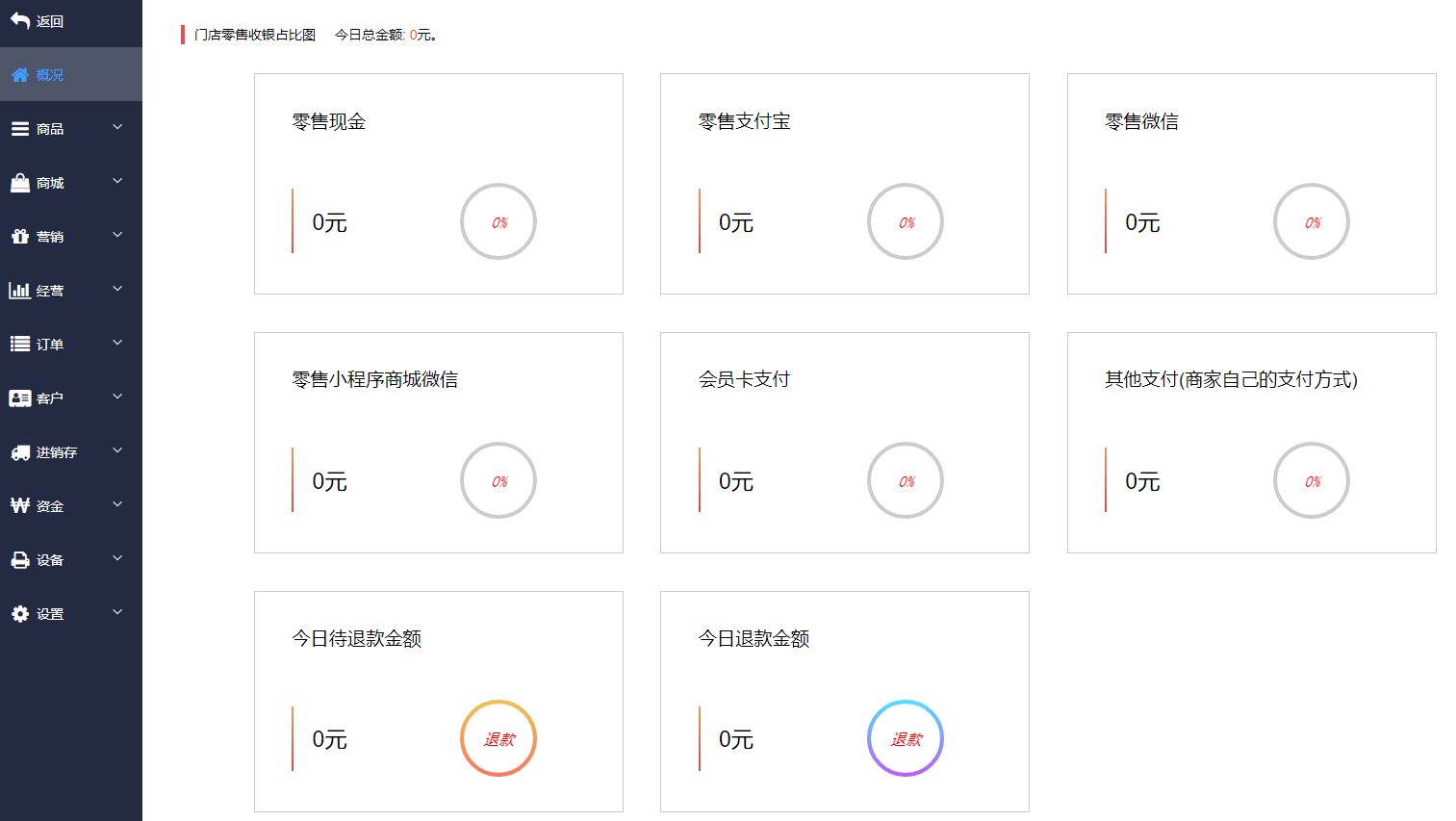Select the 概况 overview item

pyautogui.click(x=50, y=75)
